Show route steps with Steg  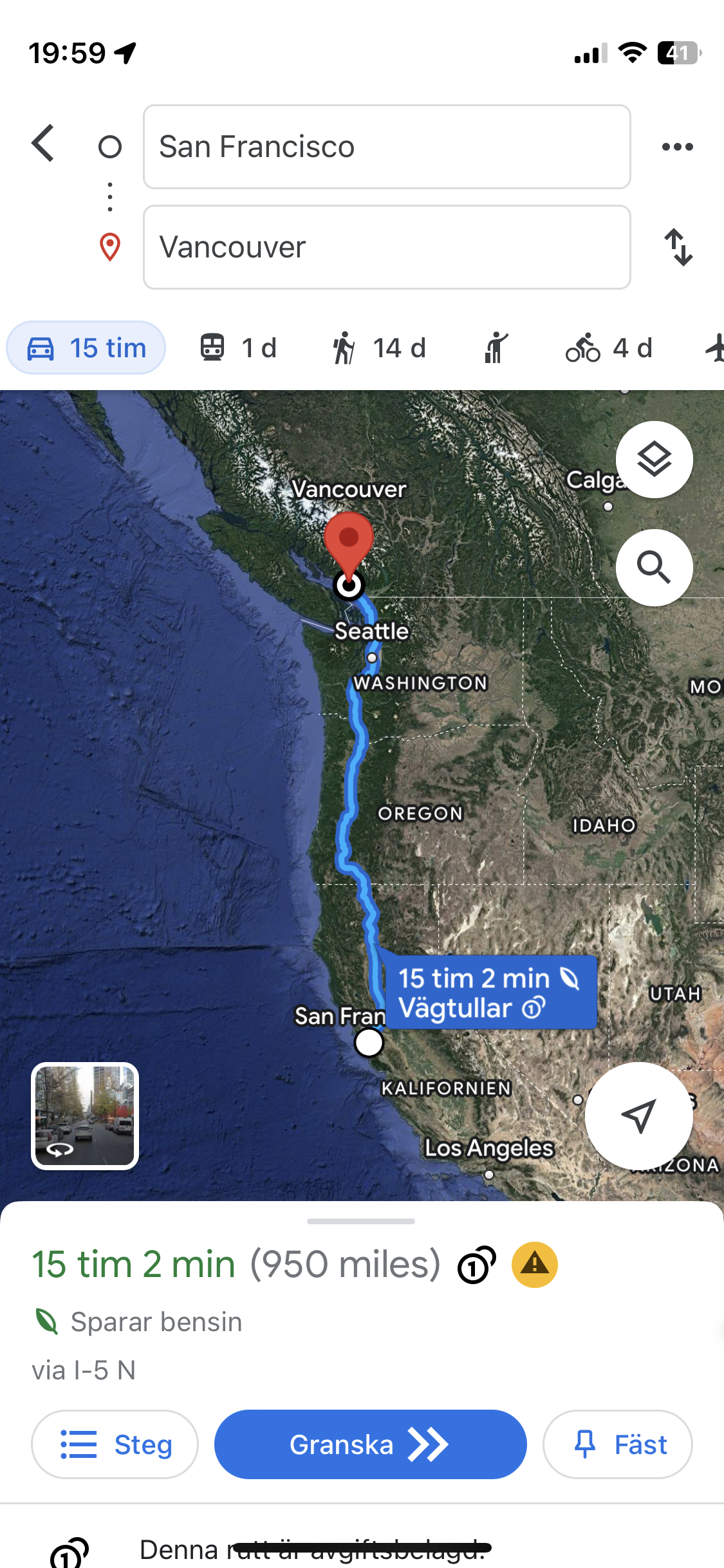115,1444
